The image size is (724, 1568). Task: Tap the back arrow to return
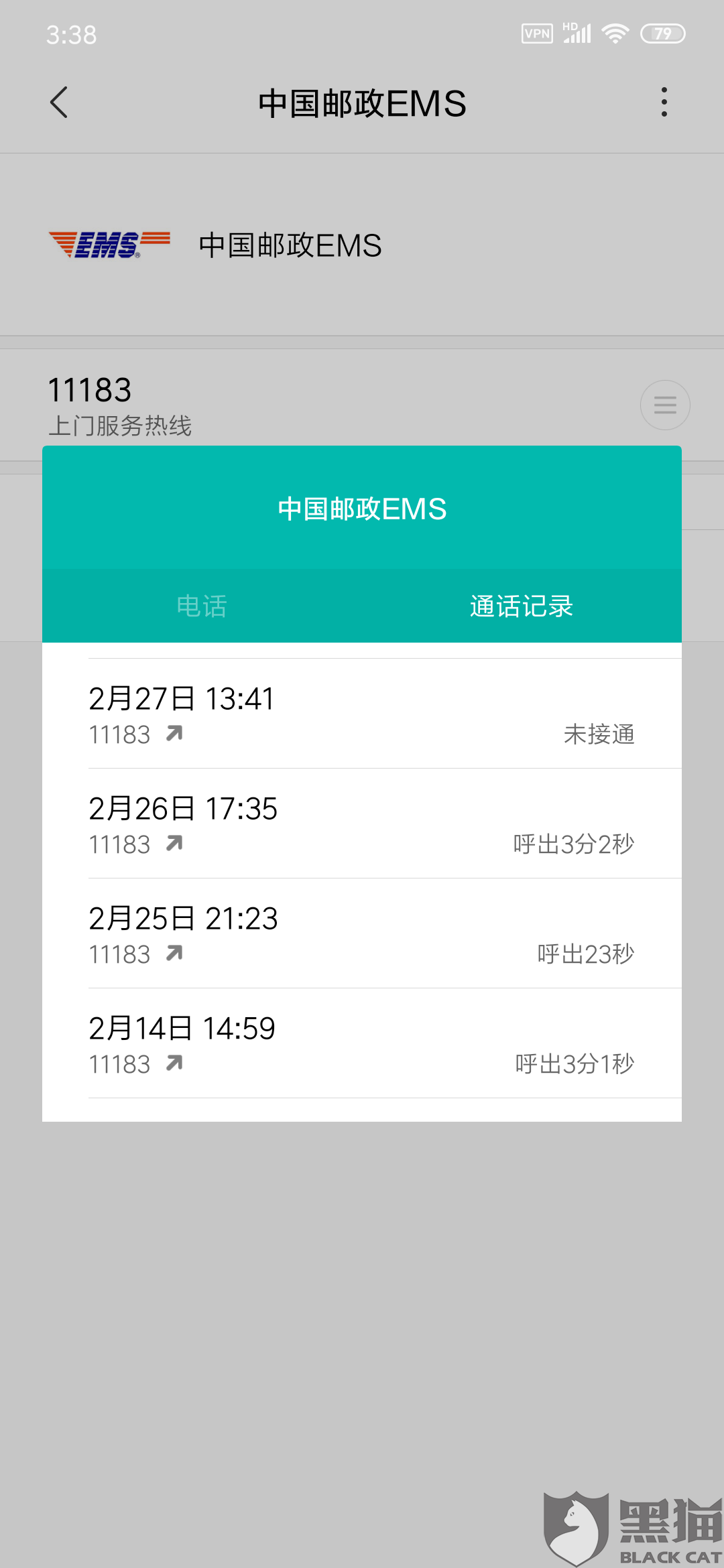[60, 102]
